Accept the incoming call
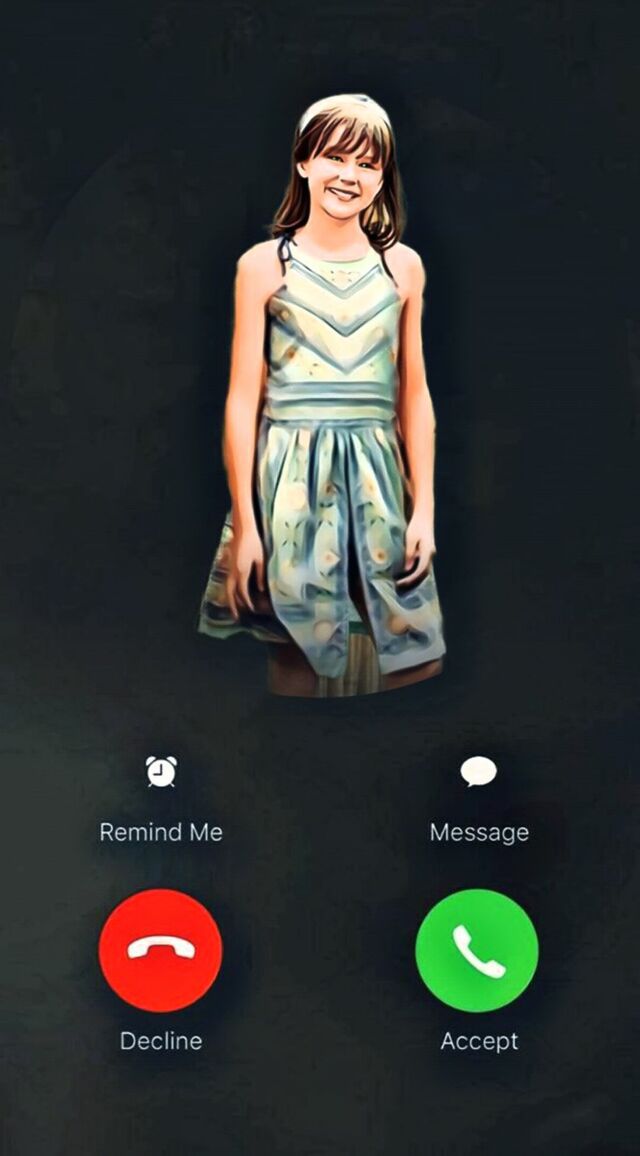 point(477,950)
